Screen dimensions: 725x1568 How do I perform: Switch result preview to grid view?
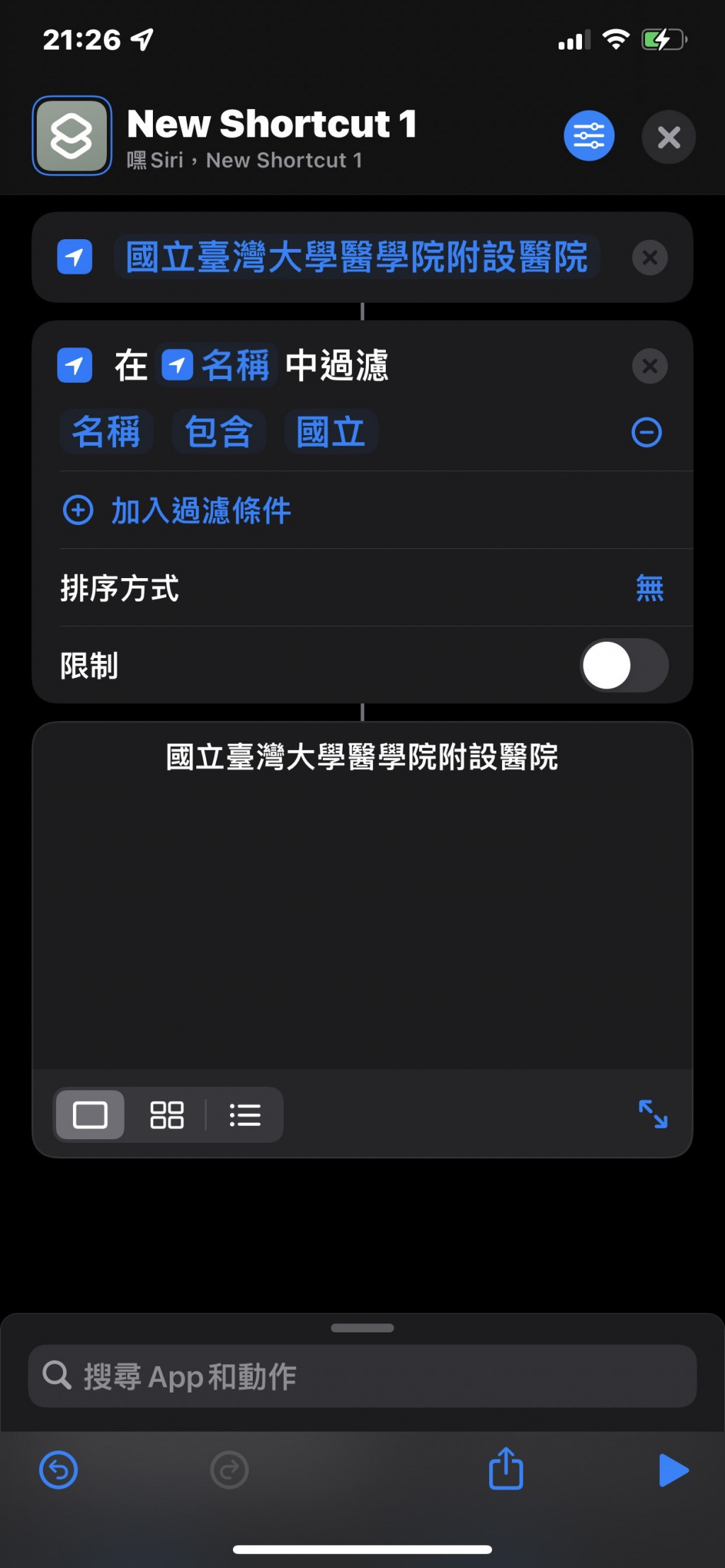167,1115
